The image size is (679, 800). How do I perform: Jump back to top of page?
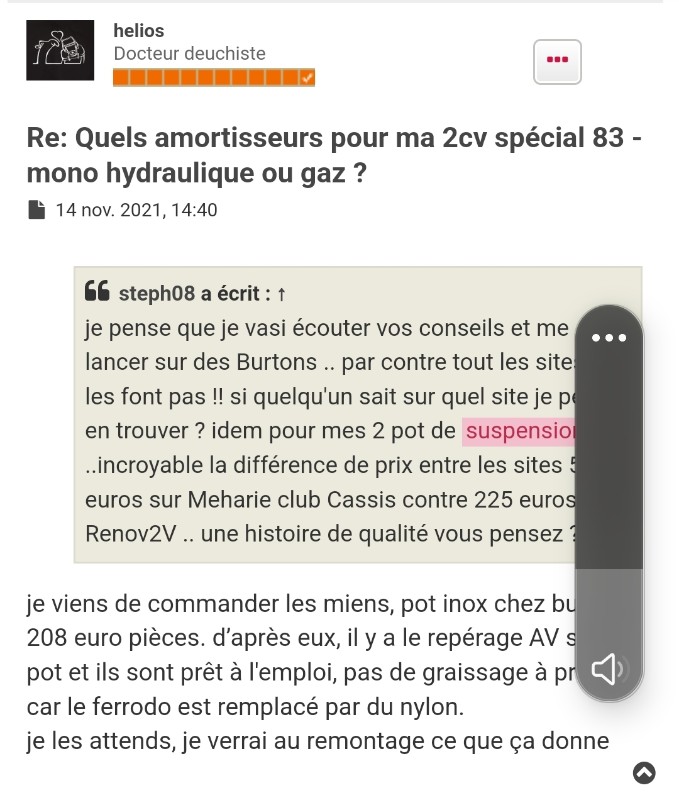645,772
